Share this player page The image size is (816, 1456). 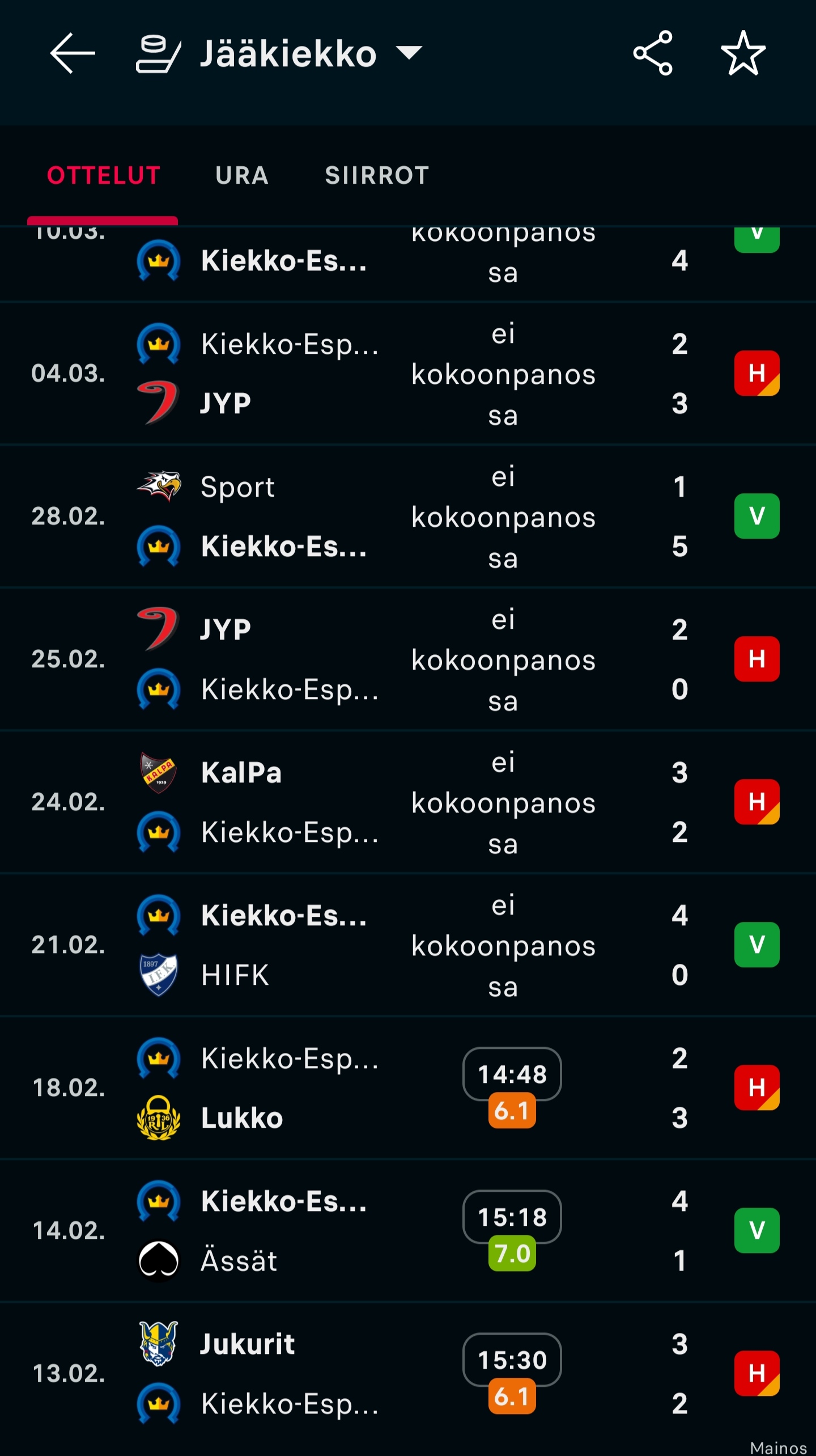(653, 53)
